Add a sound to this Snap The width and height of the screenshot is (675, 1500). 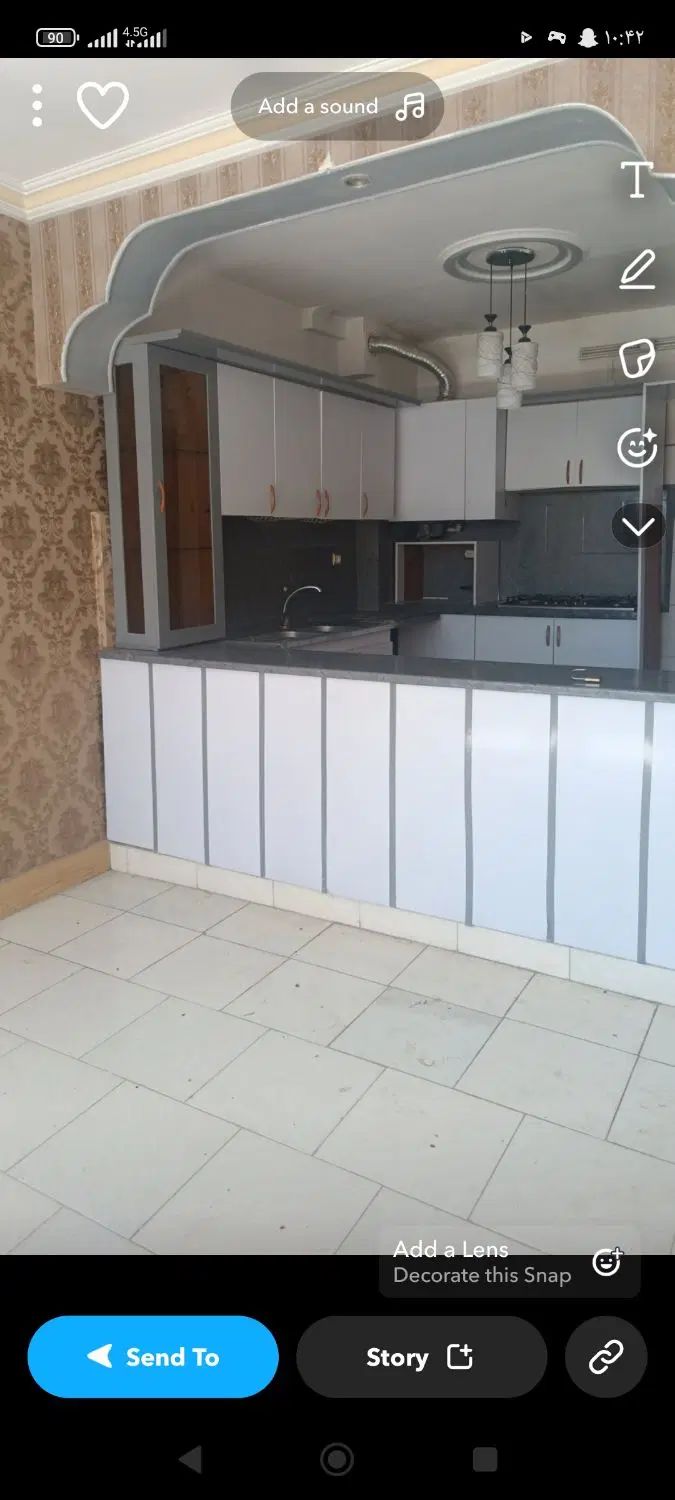tap(338, 106)
